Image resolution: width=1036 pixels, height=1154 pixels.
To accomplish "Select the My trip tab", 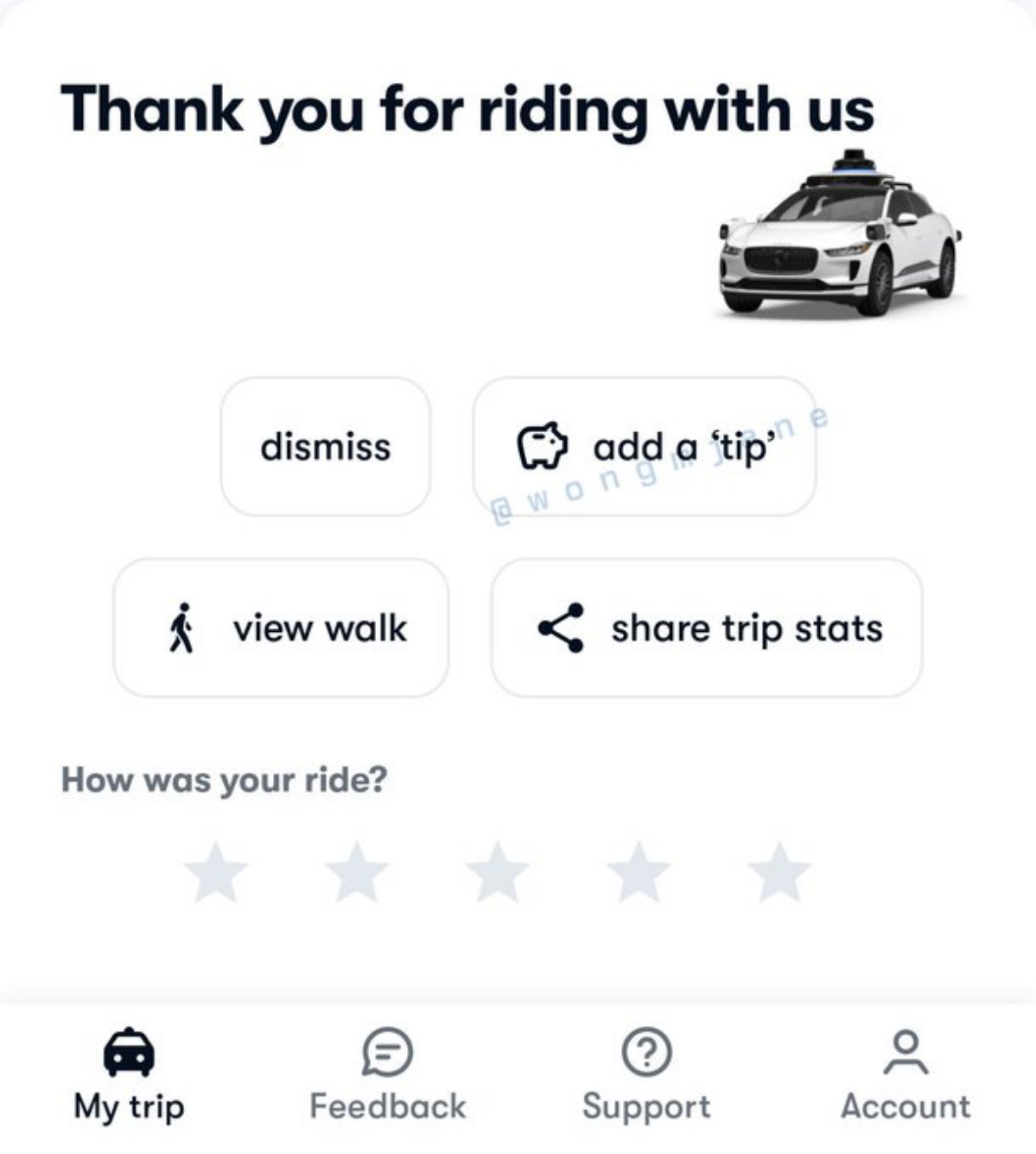I will pyautogui.click(x=128, y=1076).
